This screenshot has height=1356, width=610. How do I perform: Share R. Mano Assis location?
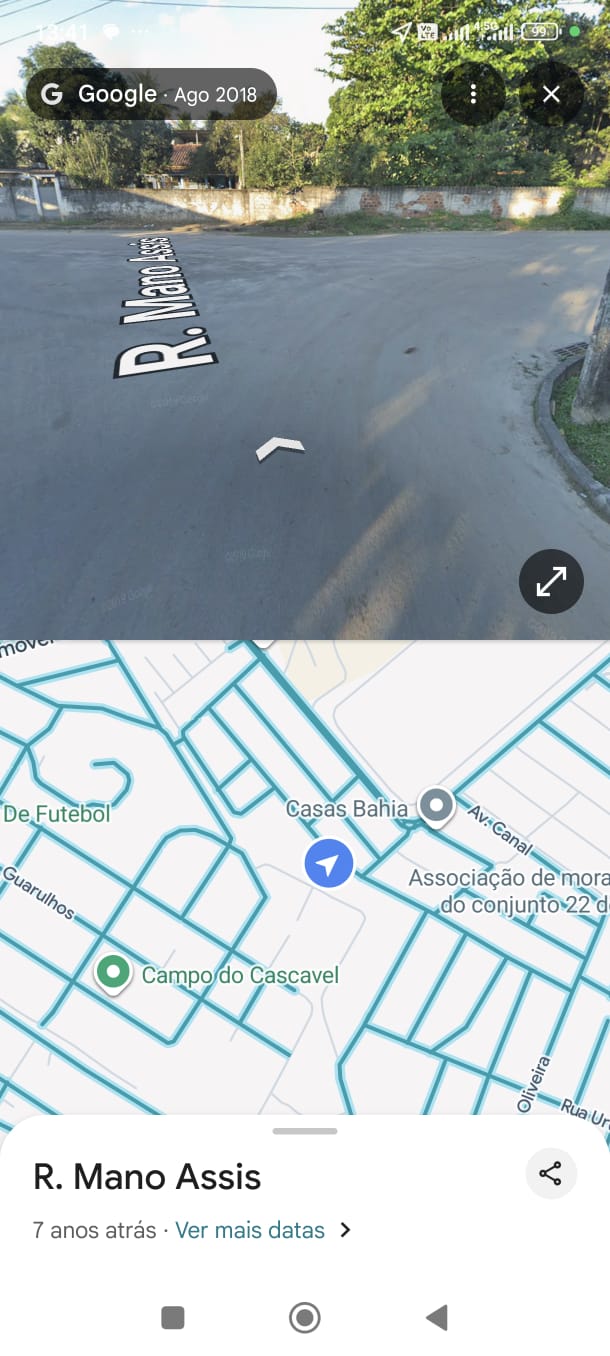pyautogui.click(x=550, y=1173)
